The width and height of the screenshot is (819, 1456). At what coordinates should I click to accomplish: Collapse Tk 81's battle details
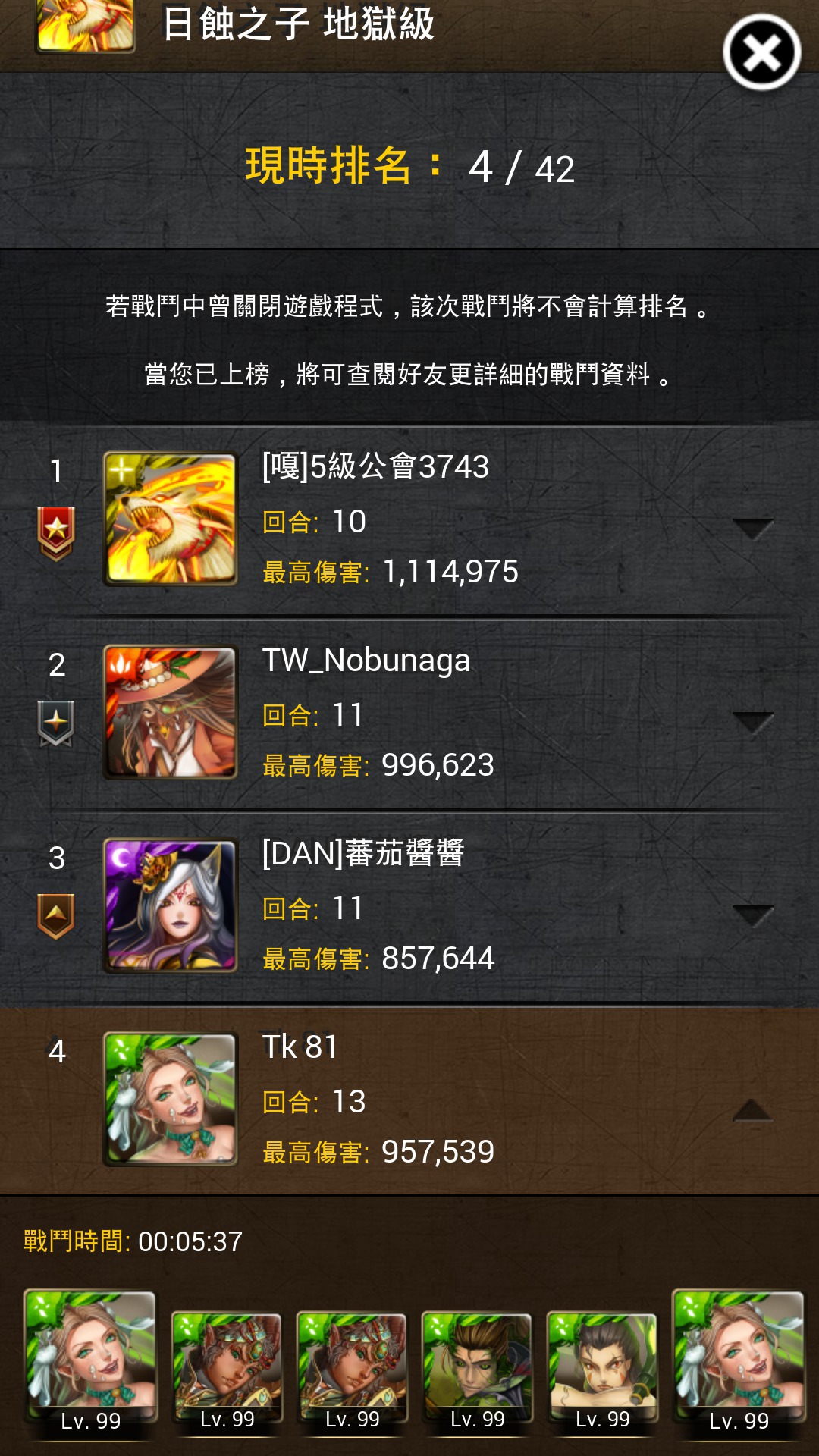(x=753, y=1109)
